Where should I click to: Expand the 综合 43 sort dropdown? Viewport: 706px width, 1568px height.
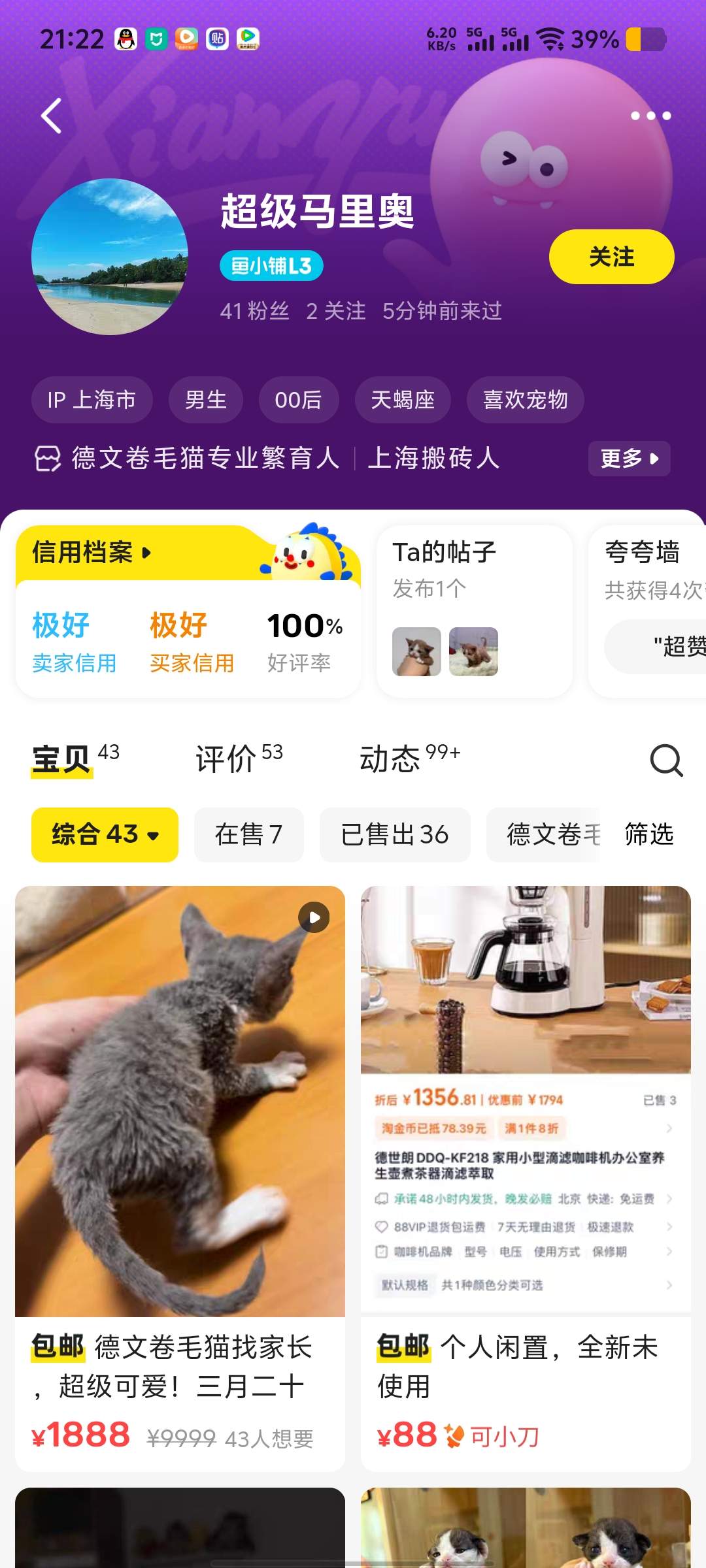(x=105, y=835)
